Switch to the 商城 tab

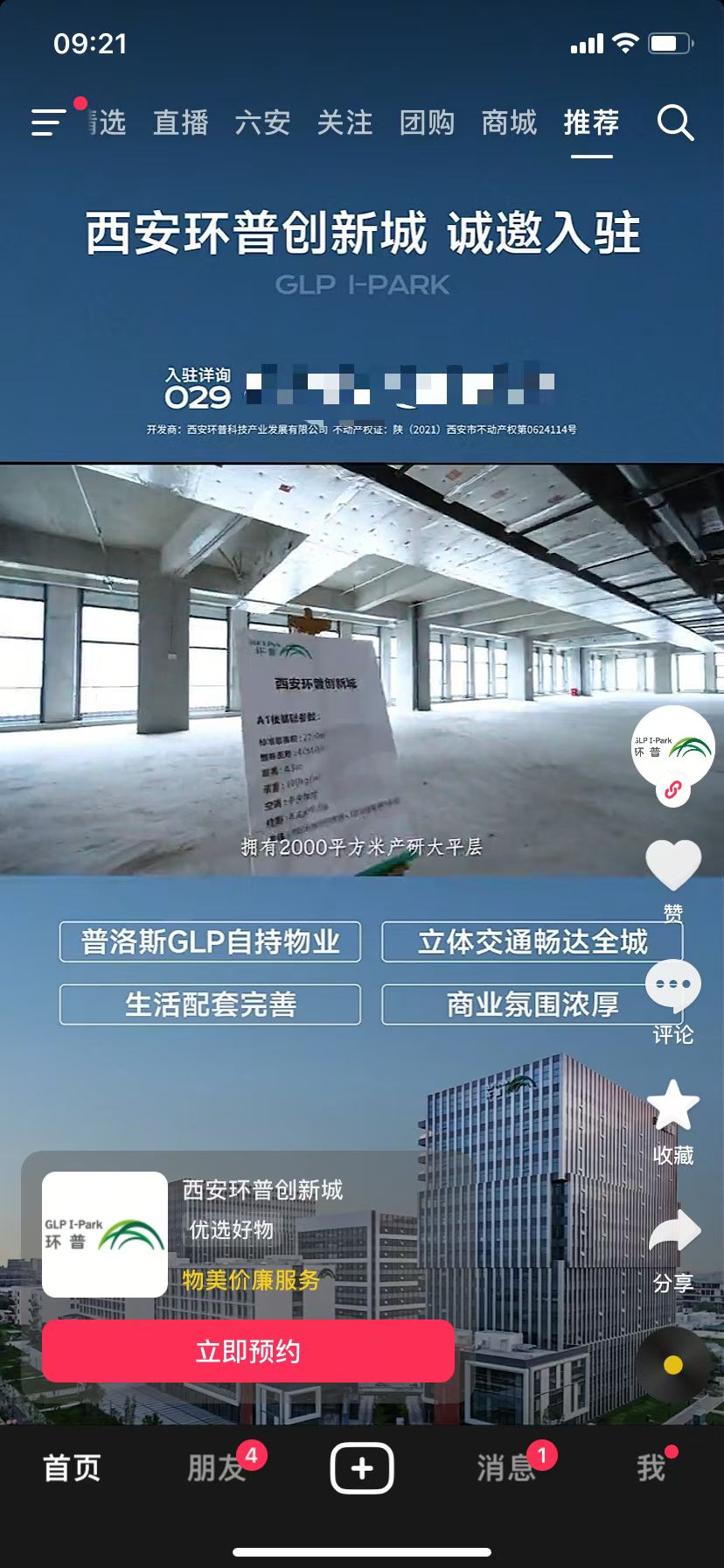click(x=509, y=123)
